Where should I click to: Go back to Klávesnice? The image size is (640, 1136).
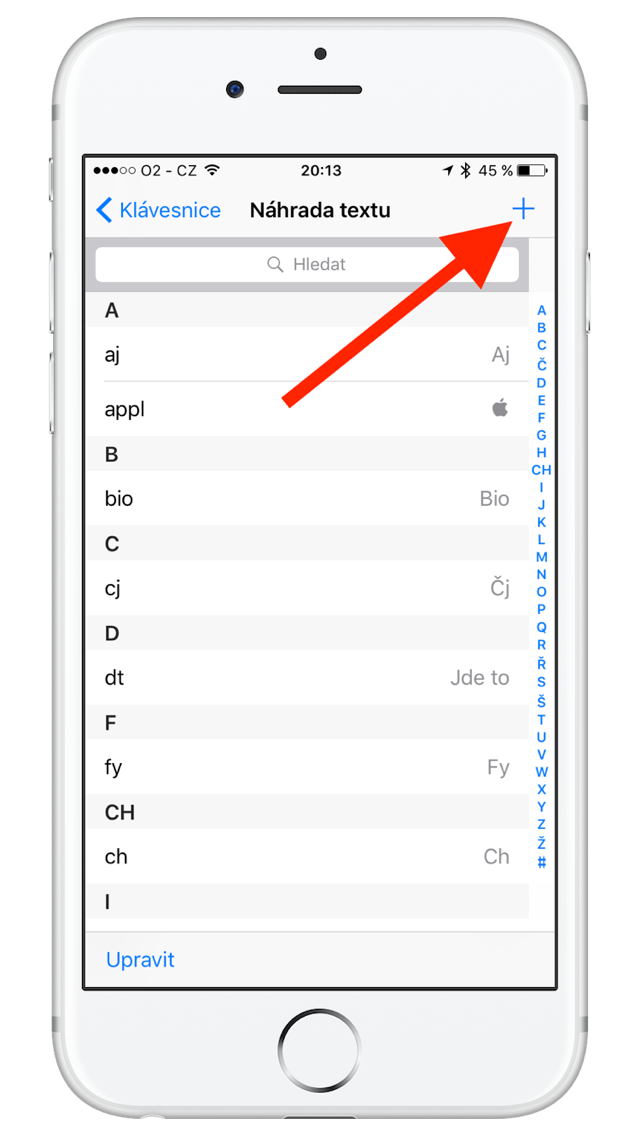[158, 210]
